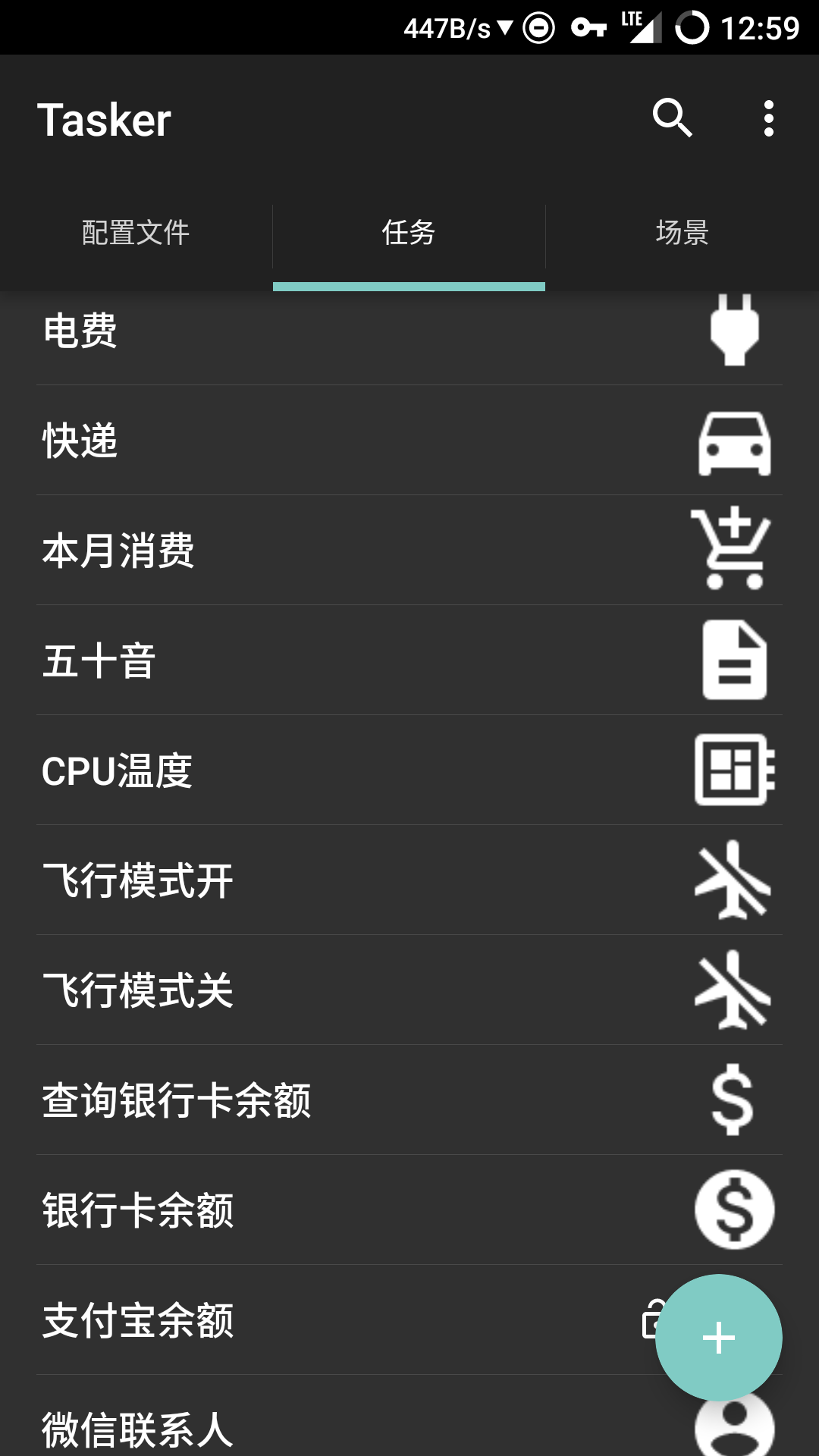This screenshot has width=819, height=1456.
Task: Switch to the 配置文件 tab
Action: [136, 234]
